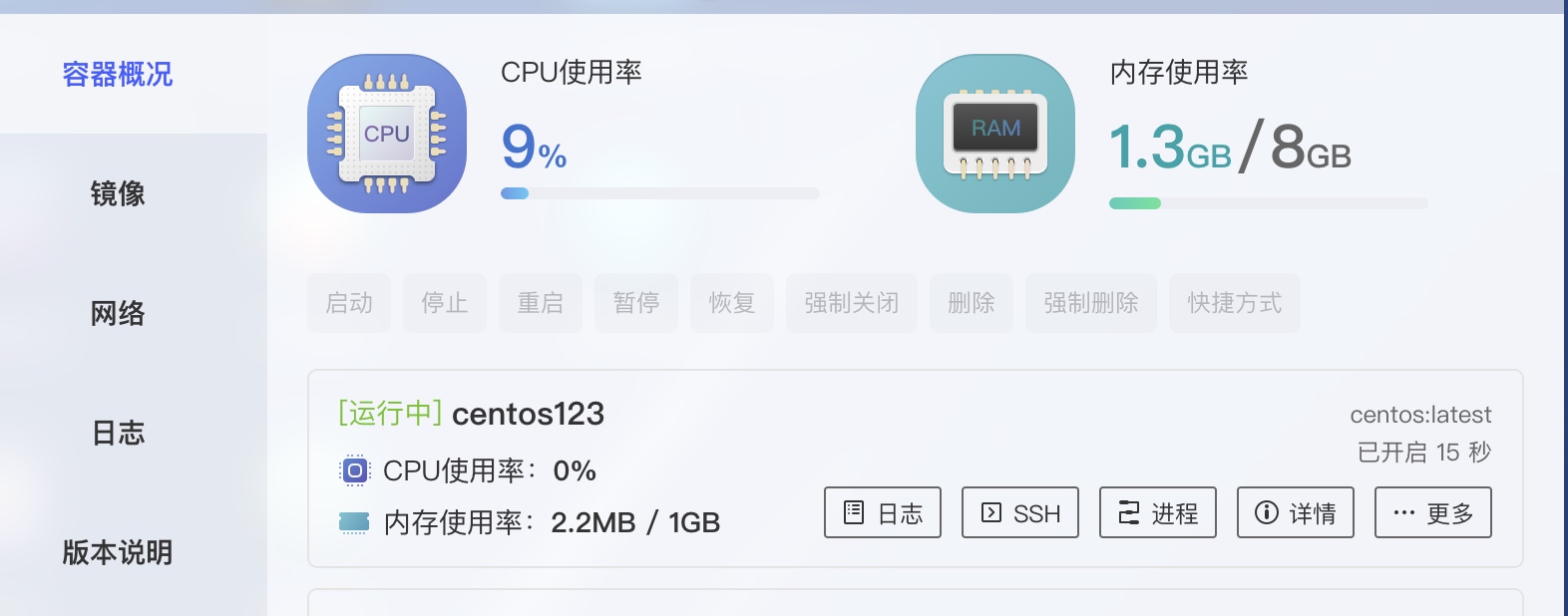Tap the 停止 button
This screenshot has height=616, width=1568.
(445, 303)
